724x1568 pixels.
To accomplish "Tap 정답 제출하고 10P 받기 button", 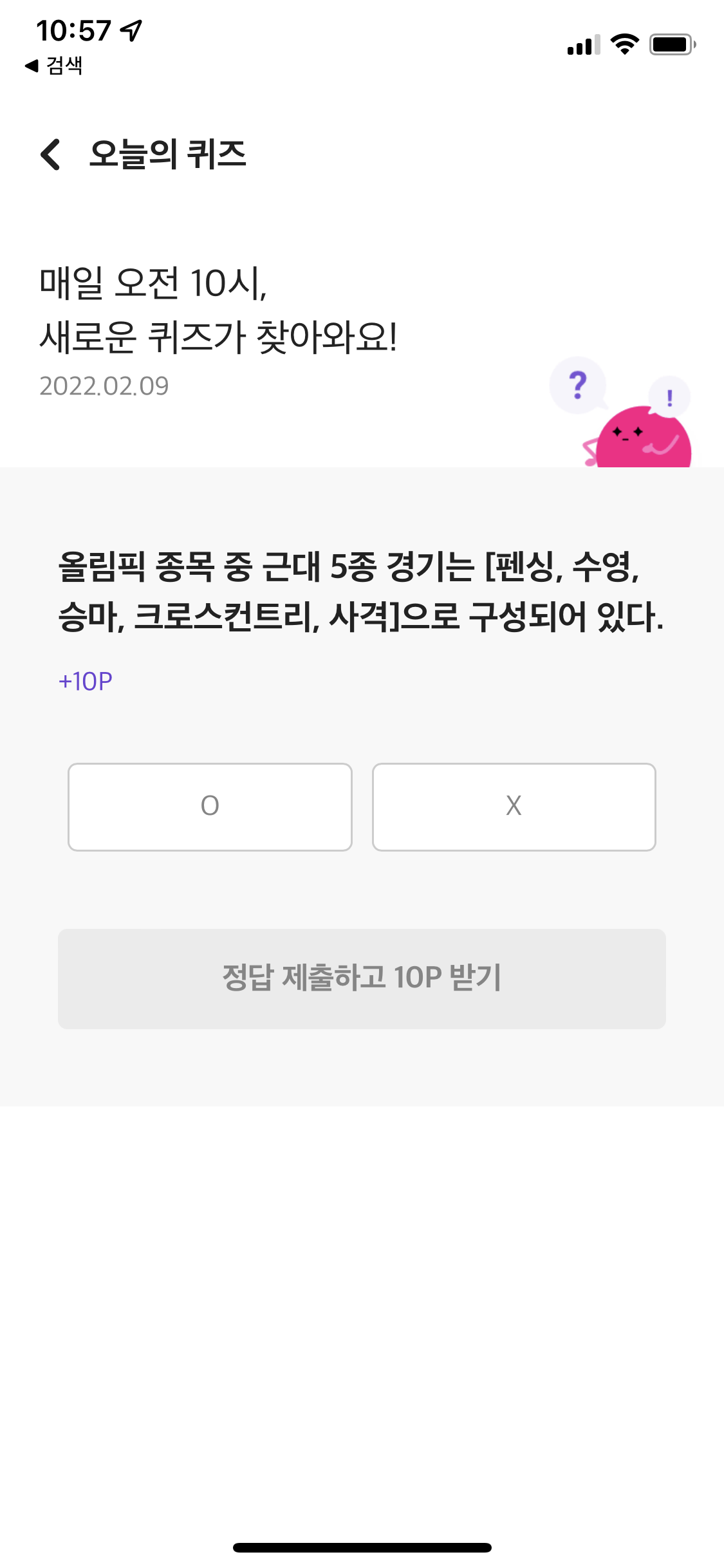I will pos(362,978).
